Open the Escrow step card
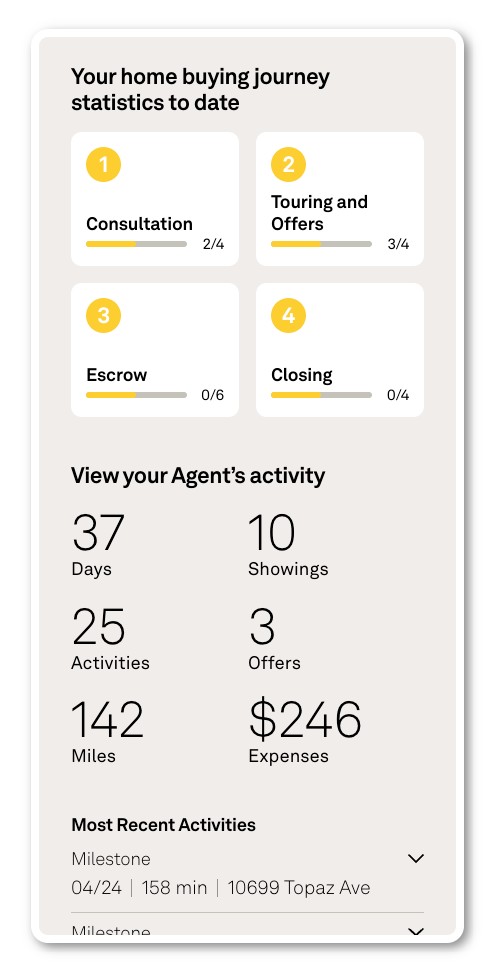499x977 pixels. point(154,350)
